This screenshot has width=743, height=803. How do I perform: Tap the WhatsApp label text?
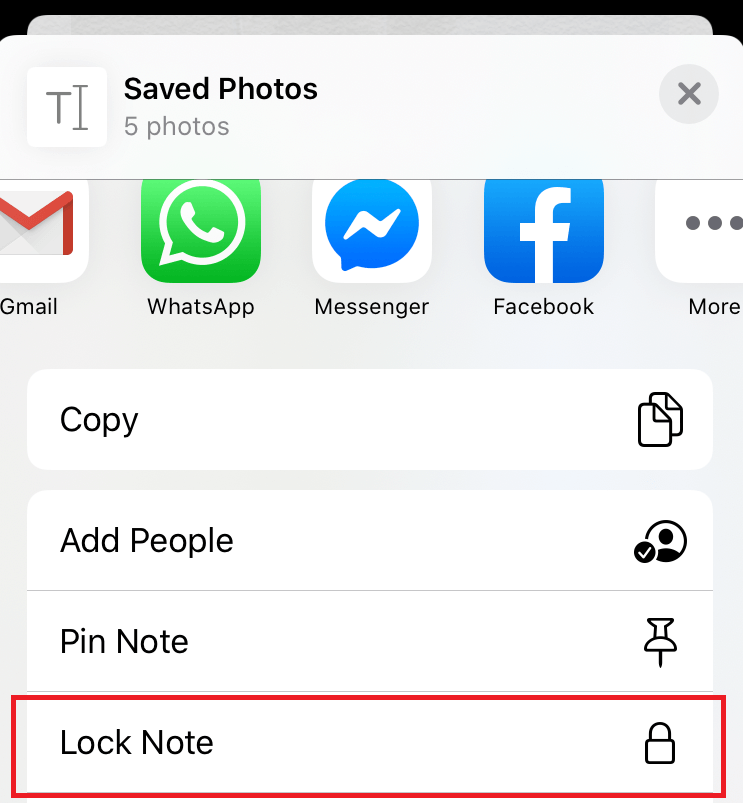point(200,306)
